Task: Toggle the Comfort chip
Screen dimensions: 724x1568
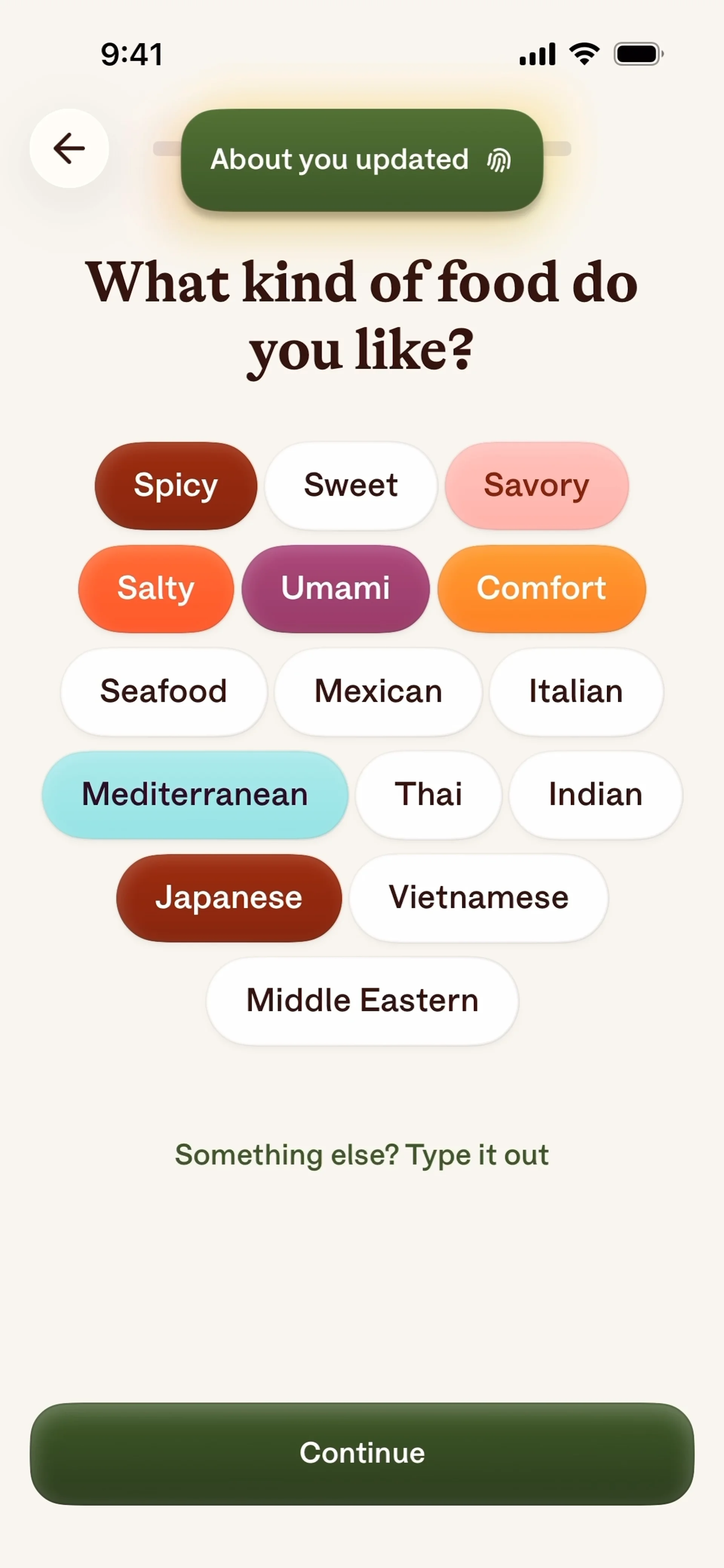Action: tap(541, 588)
